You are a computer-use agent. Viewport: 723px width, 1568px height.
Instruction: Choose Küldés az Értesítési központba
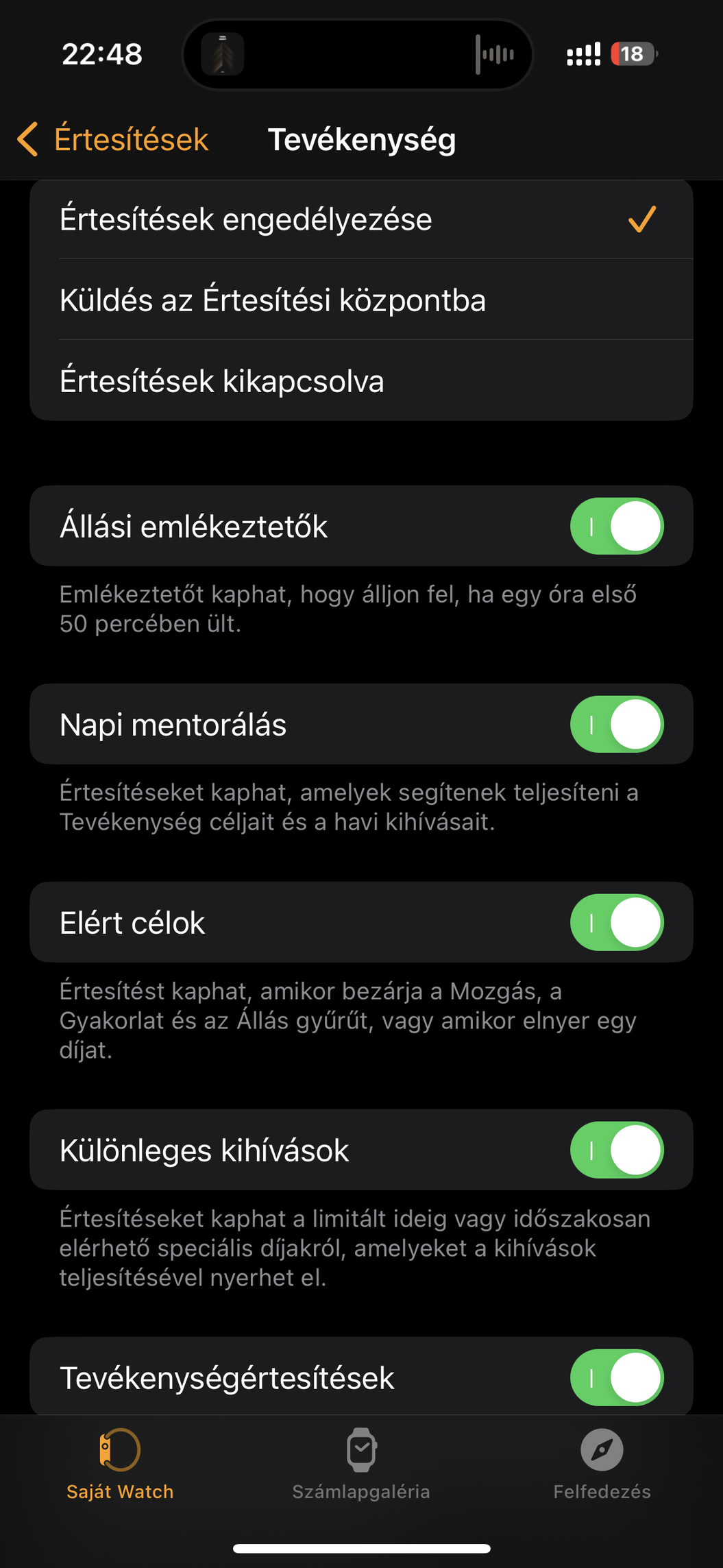point(361,300)
